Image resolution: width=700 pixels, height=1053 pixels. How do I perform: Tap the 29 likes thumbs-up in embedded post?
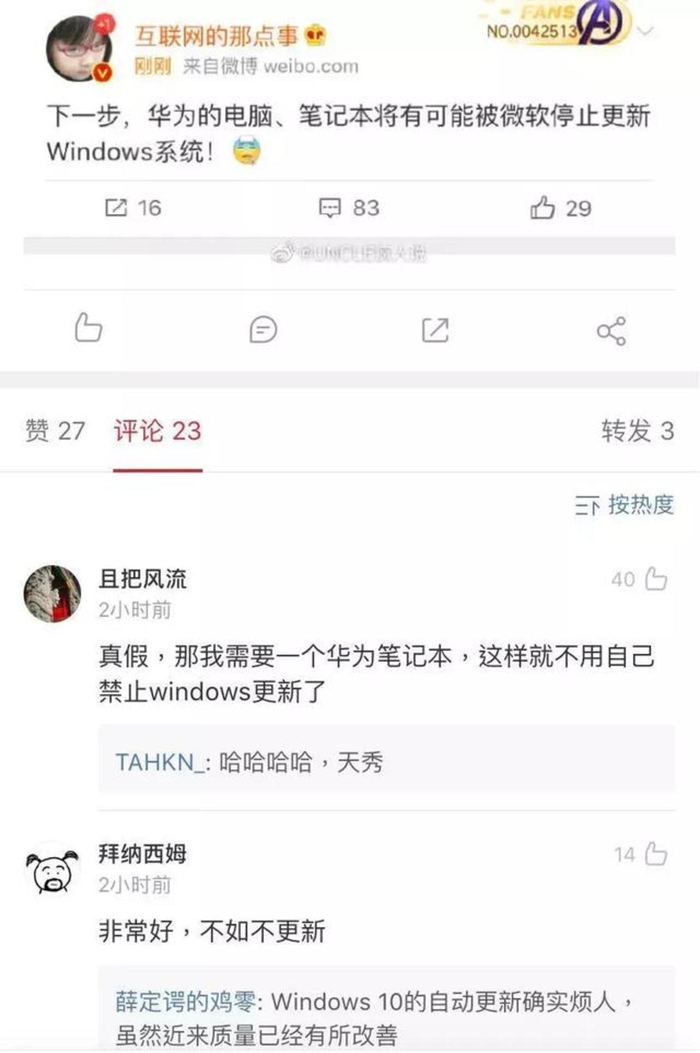[x=542, y=208]
